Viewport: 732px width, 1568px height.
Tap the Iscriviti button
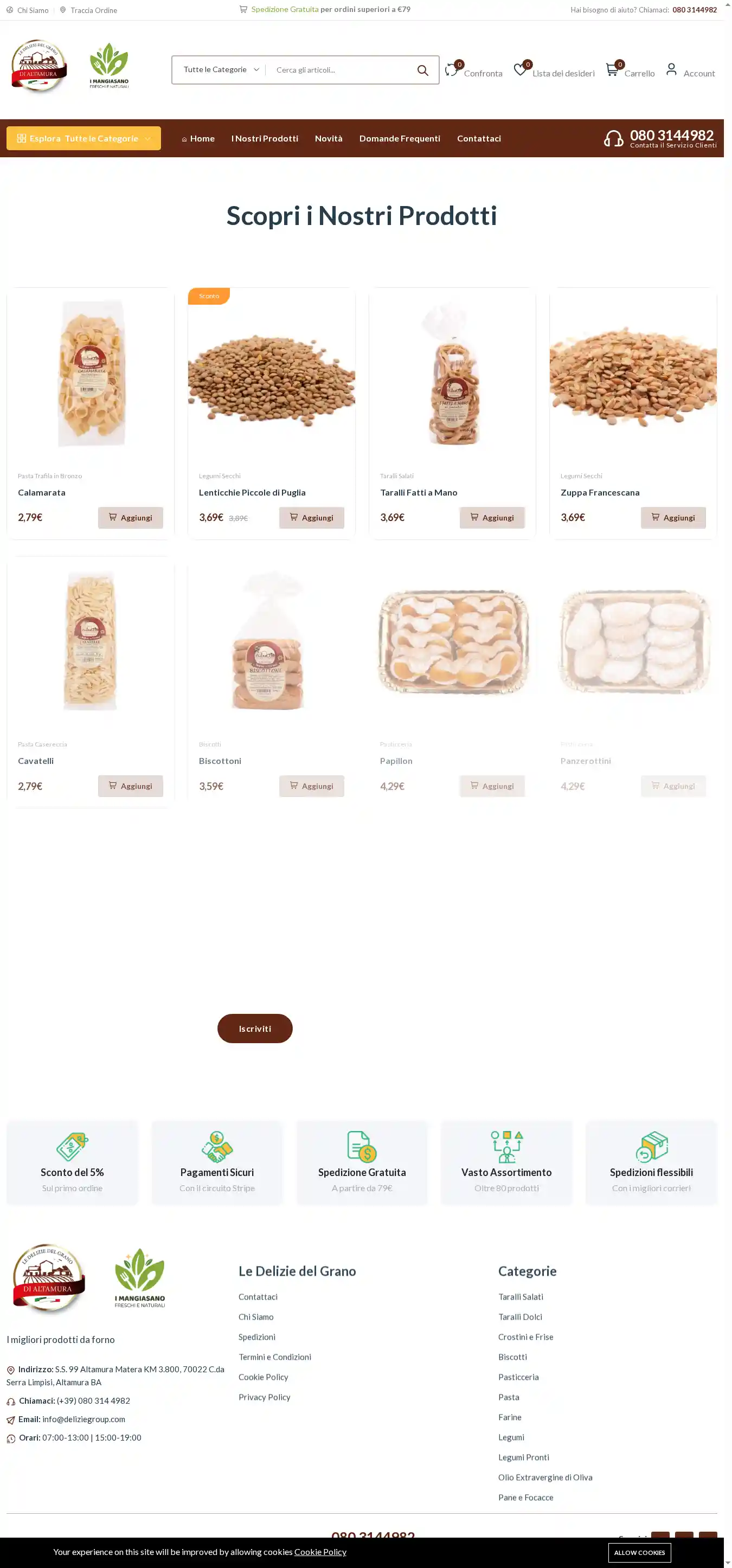[254, 1028]
